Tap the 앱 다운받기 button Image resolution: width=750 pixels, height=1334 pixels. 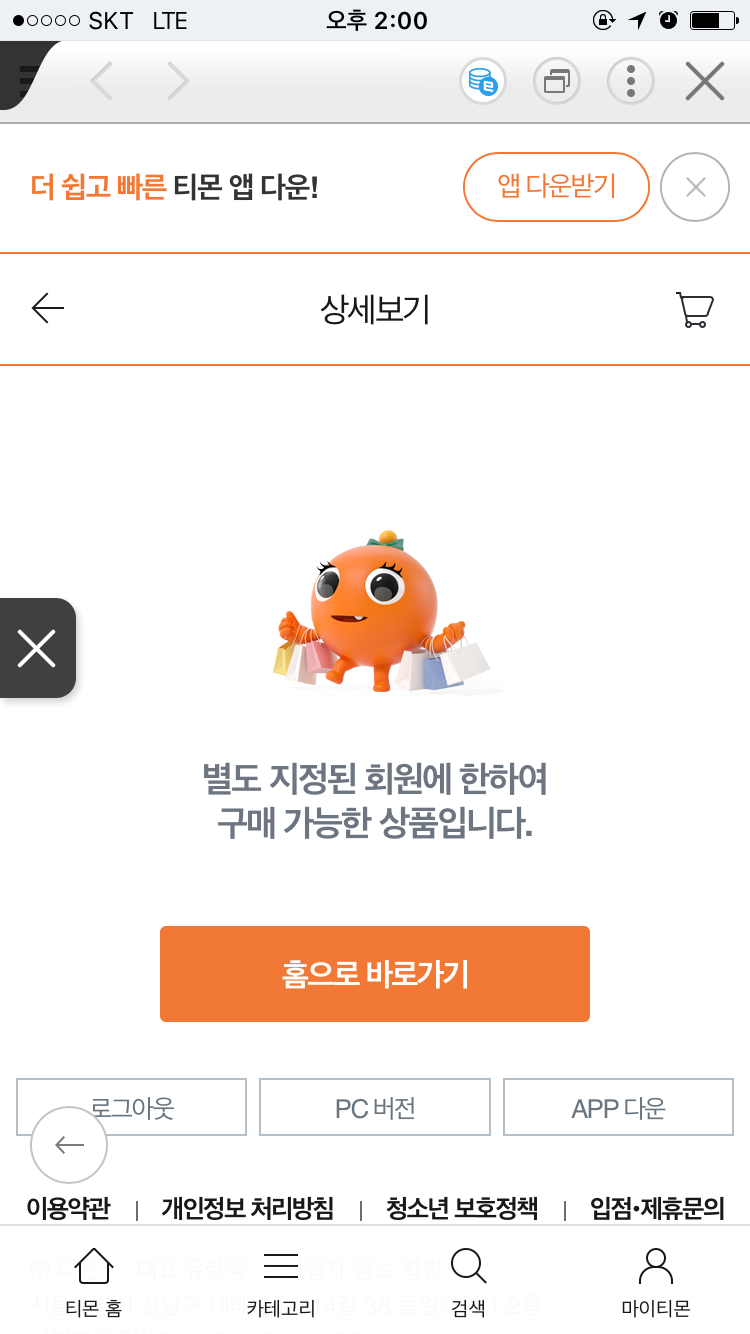pyautogui.click(x=556, y=187)
